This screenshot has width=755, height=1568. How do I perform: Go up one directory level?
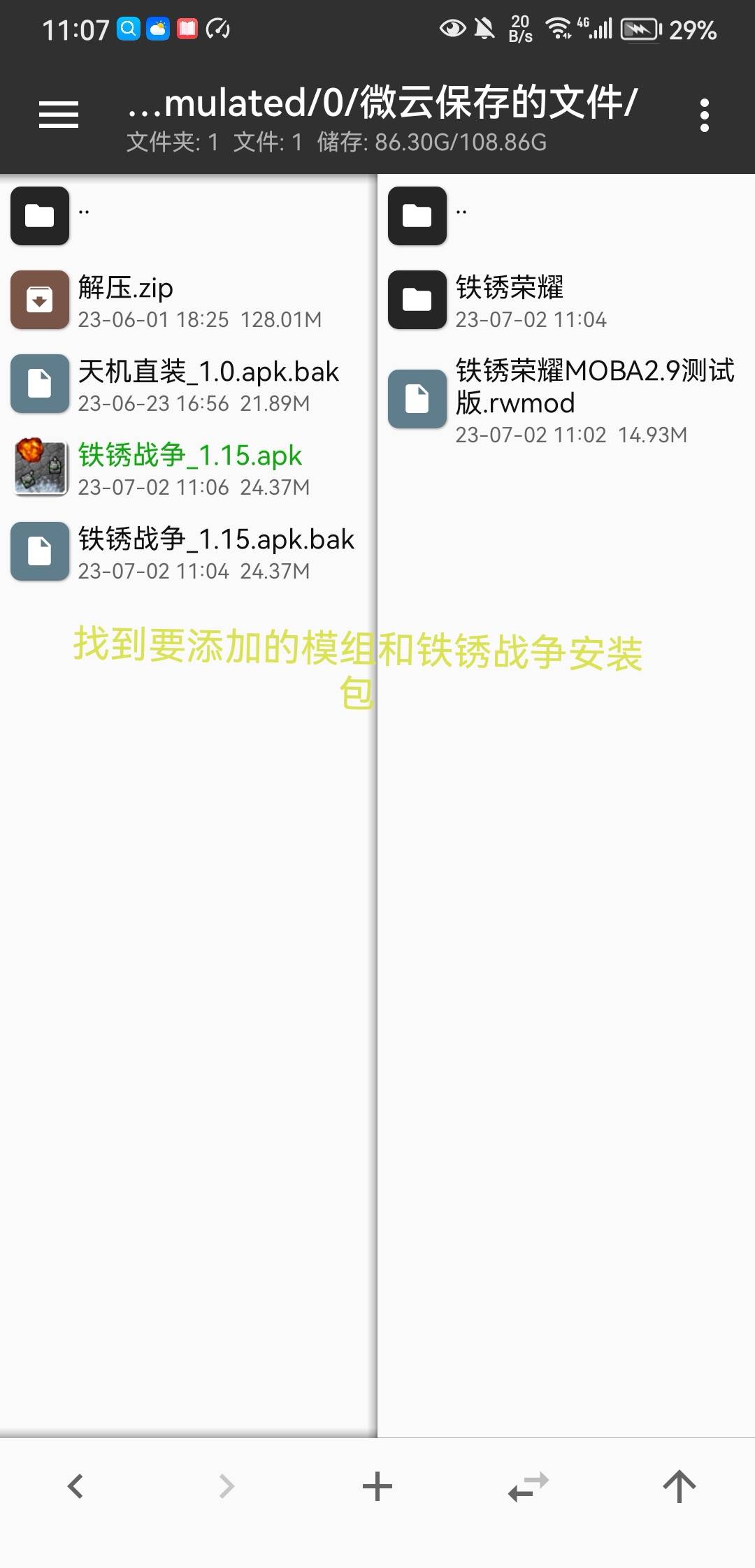pos(679,1486)
